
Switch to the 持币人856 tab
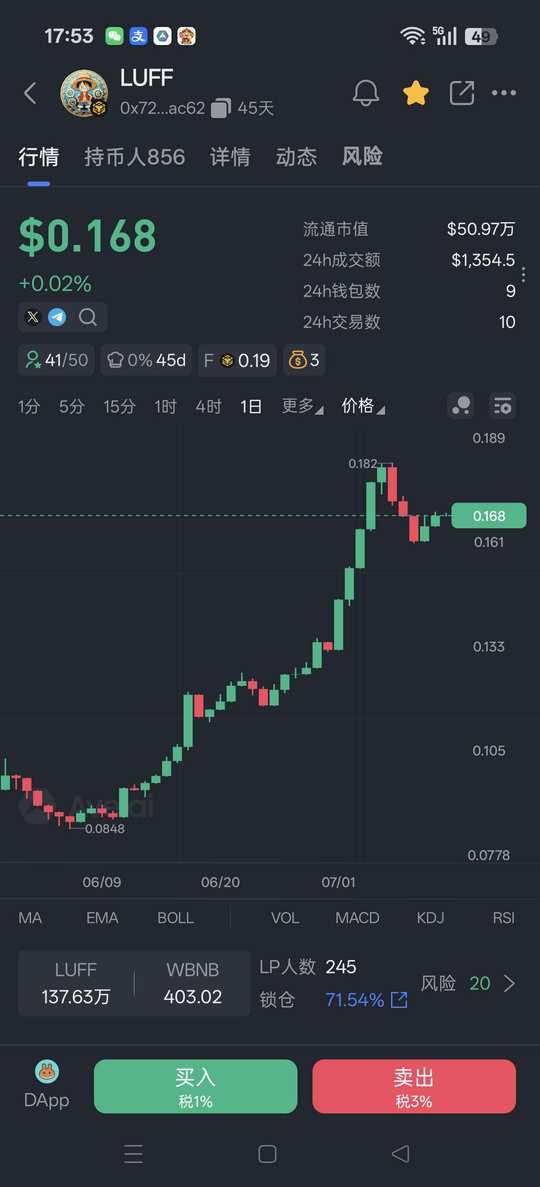[135, 157]
